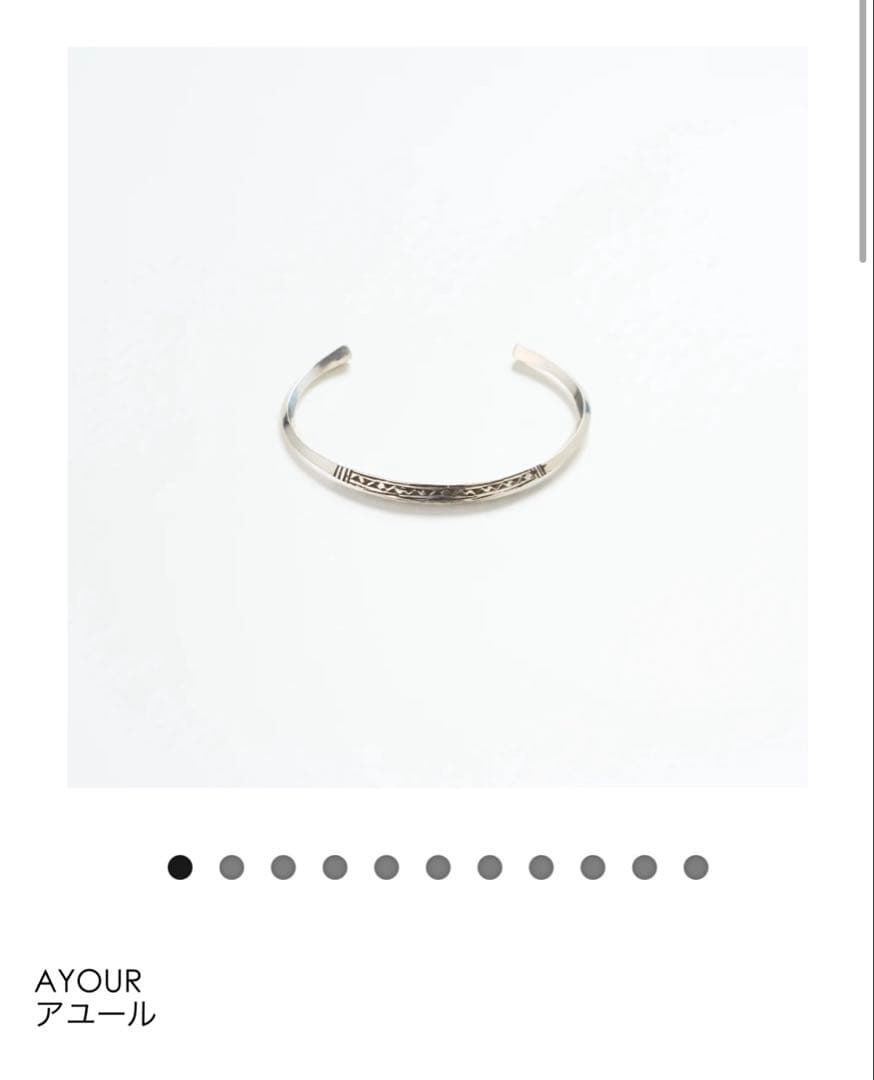This screenshot has width=874, height=1080.
Task: Select the third carousel indicator dot
Action: pyautogui.click(x=283, y=867)
